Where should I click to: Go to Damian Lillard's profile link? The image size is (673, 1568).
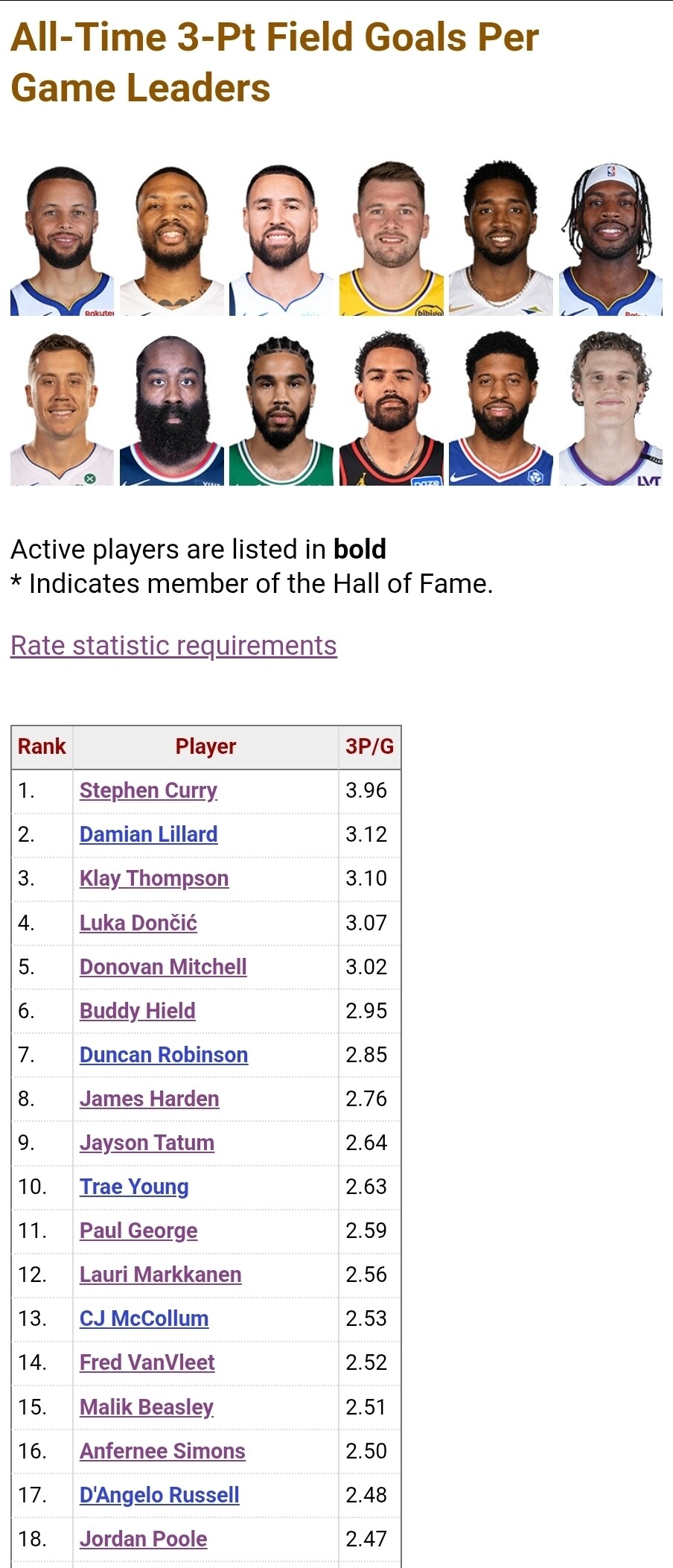148,834
